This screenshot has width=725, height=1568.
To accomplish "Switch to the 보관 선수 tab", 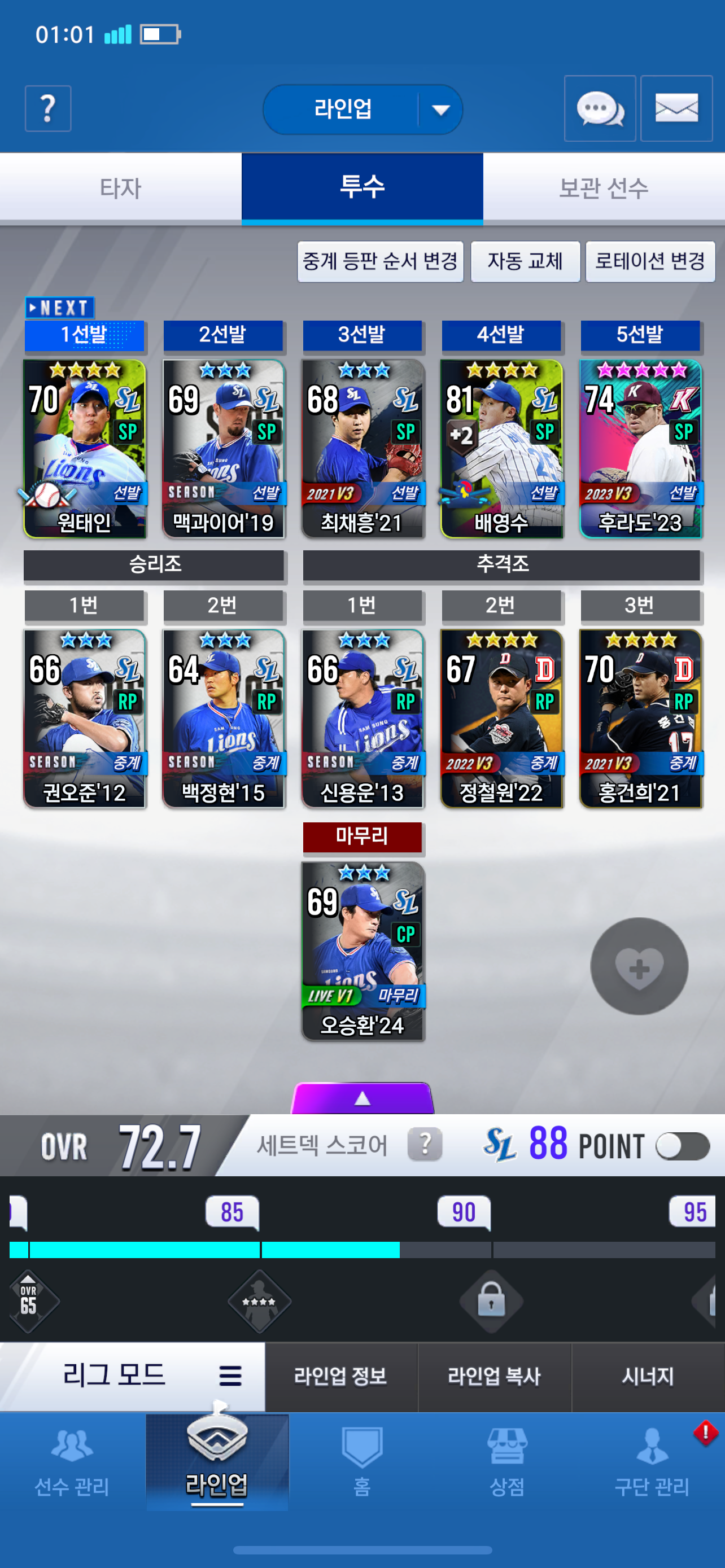I will pos(604,187).
